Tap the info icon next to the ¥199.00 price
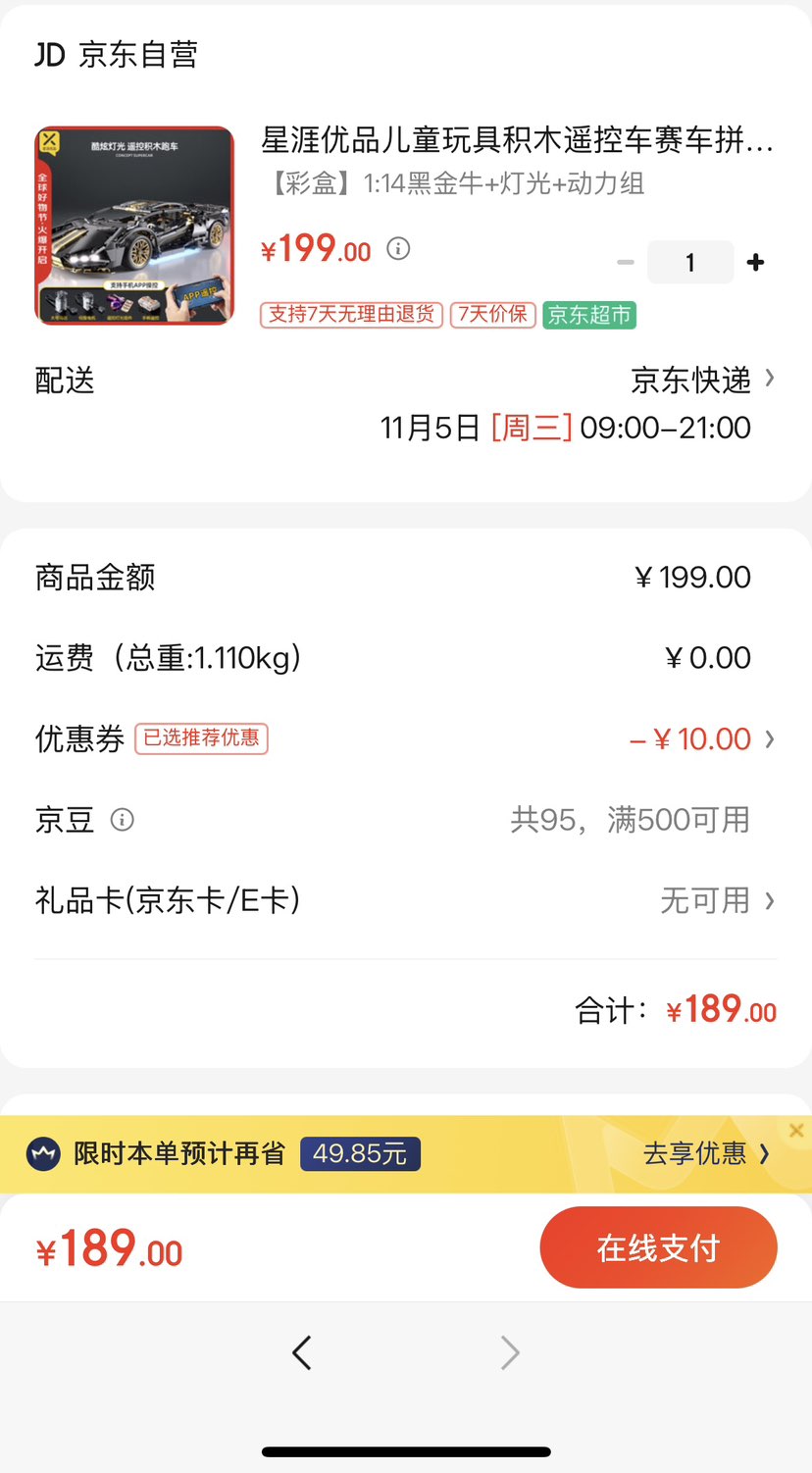The height and width of the screenshot is (1473, 812). pos(398,249)
